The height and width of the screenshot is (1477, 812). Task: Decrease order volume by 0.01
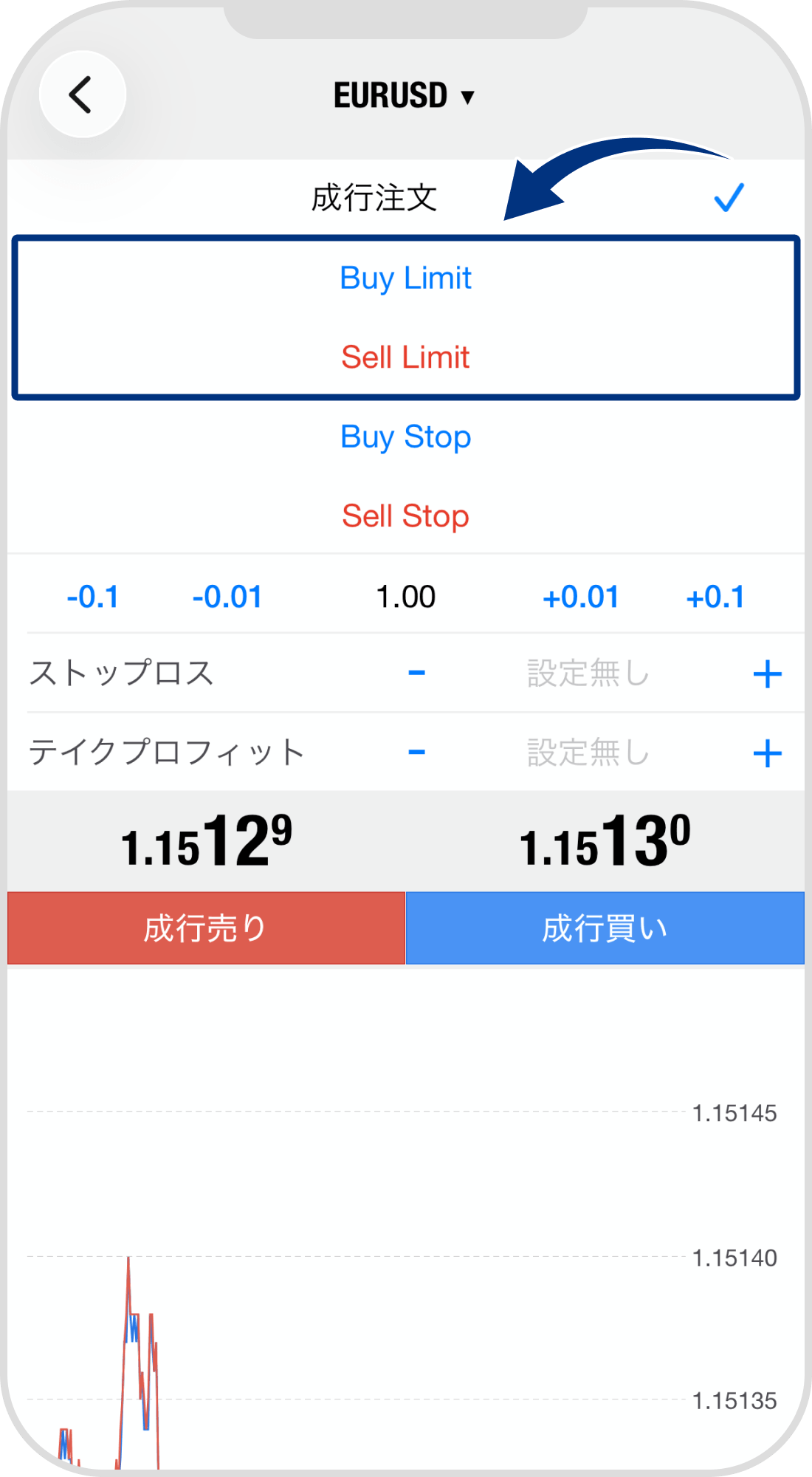227,597
